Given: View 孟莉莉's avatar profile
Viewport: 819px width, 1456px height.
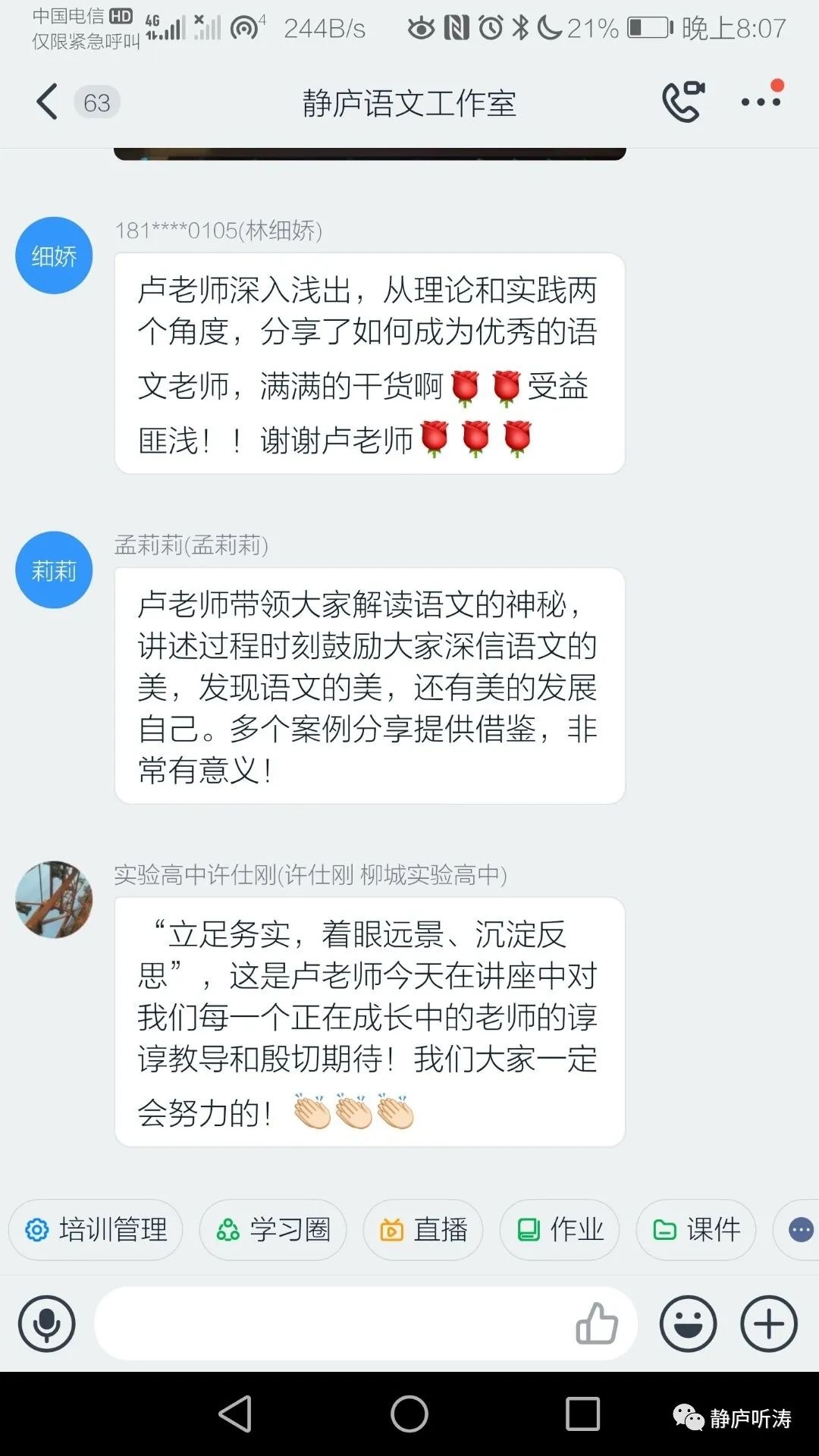Looking at the screenshot, I should click(x=54, y=570).
